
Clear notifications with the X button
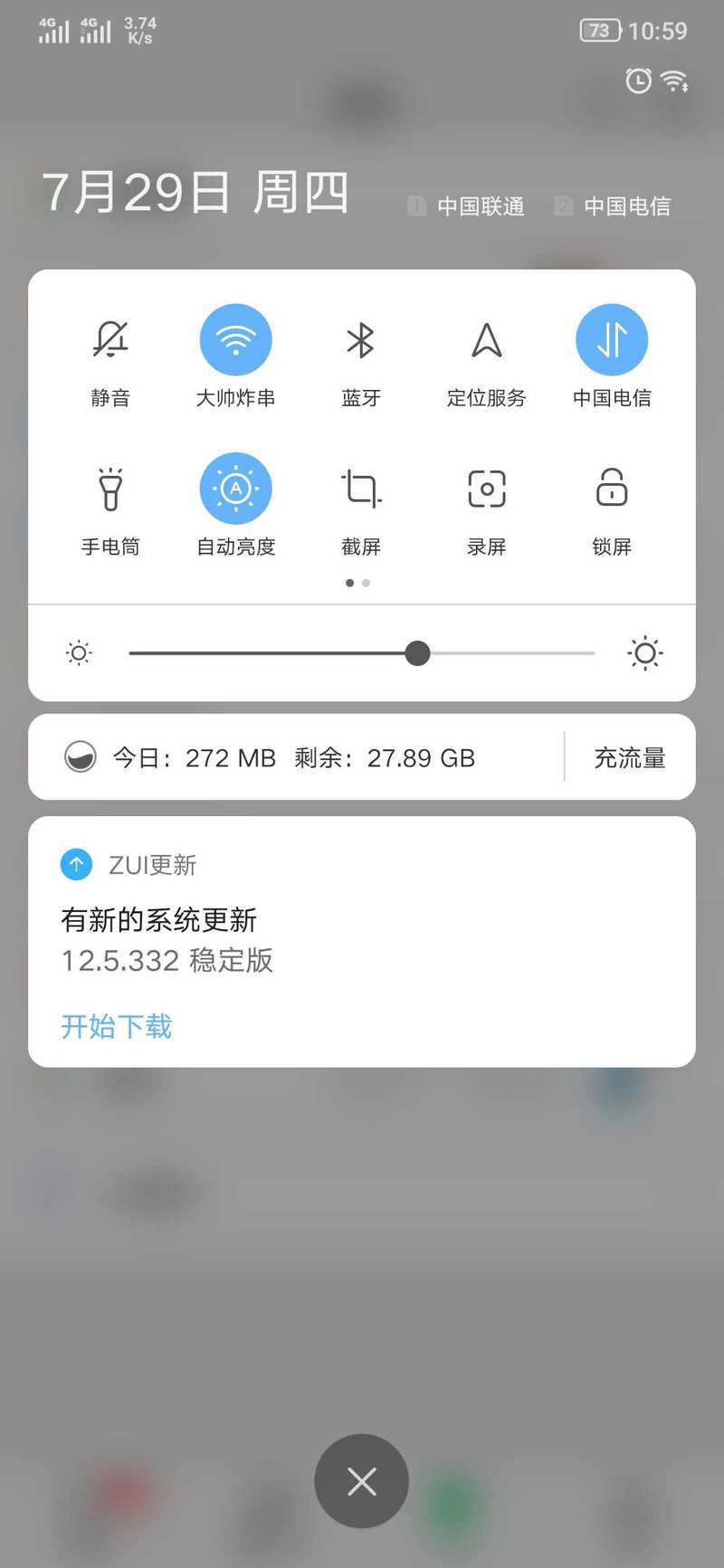pyautogui.click(x=362, y=1481)
